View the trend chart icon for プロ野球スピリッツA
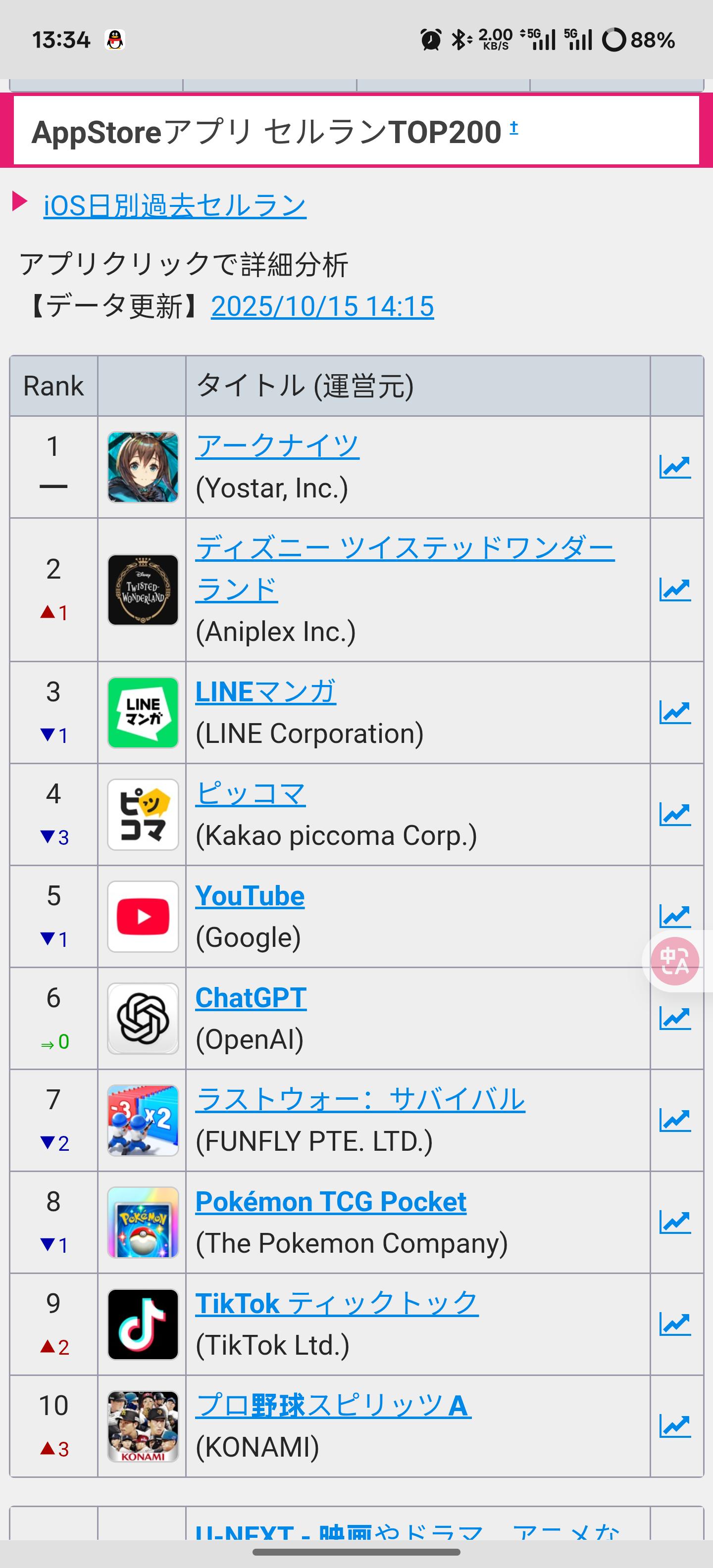Viewport: 713px width, 1568px height. (x=675, y=1426)
